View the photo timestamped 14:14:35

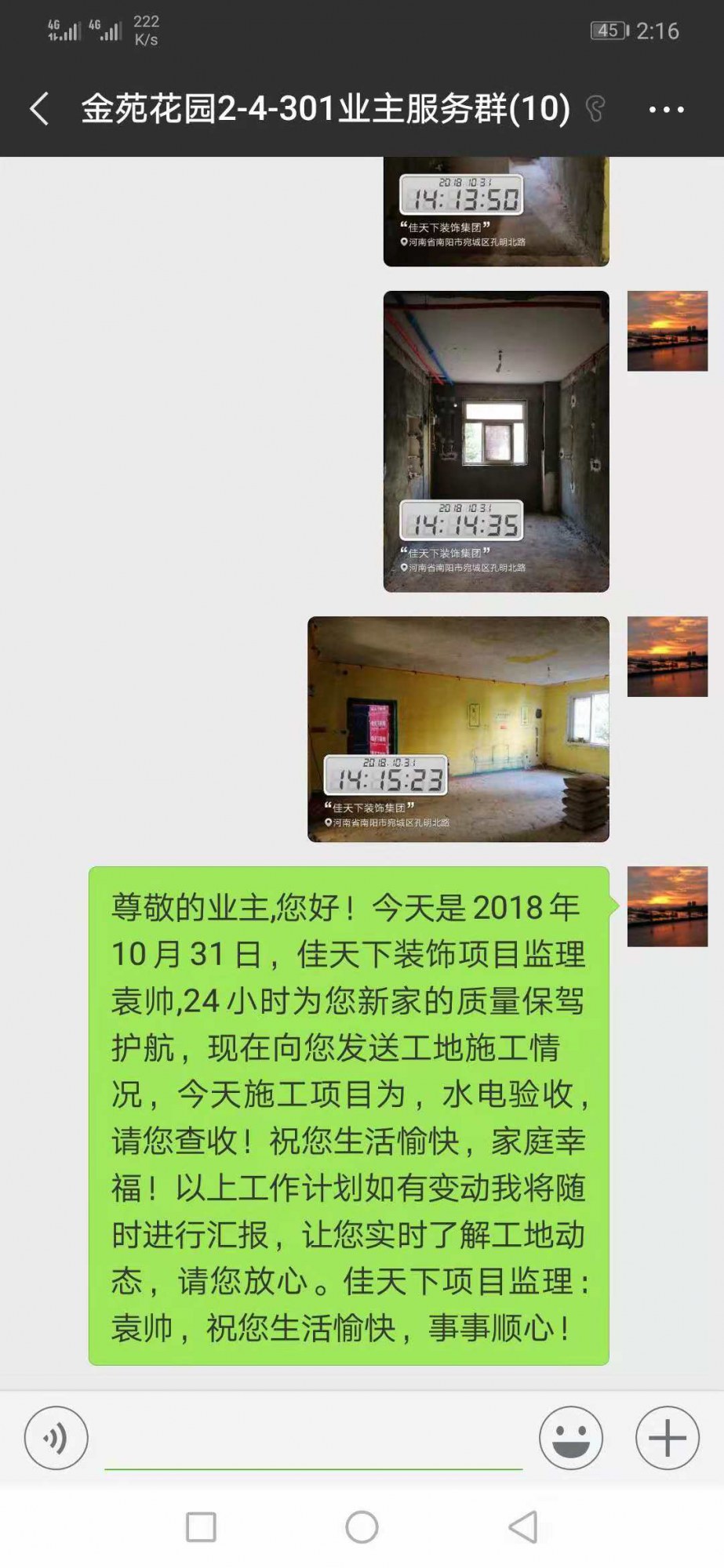(496, 441)
